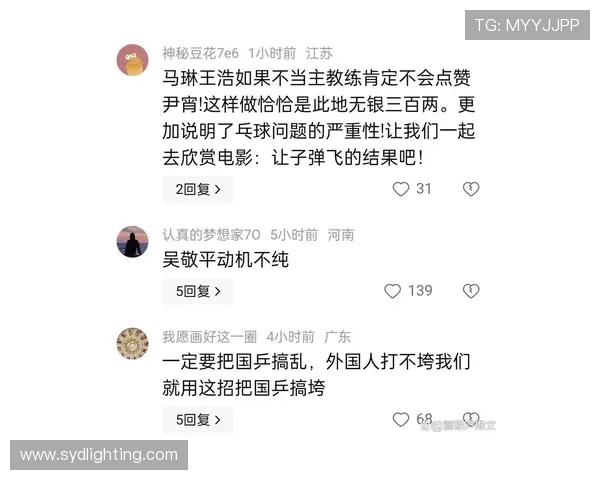Like the comment 吴敬平动机不纯
This screenshot has width=600, height=480.
point(393,291)
